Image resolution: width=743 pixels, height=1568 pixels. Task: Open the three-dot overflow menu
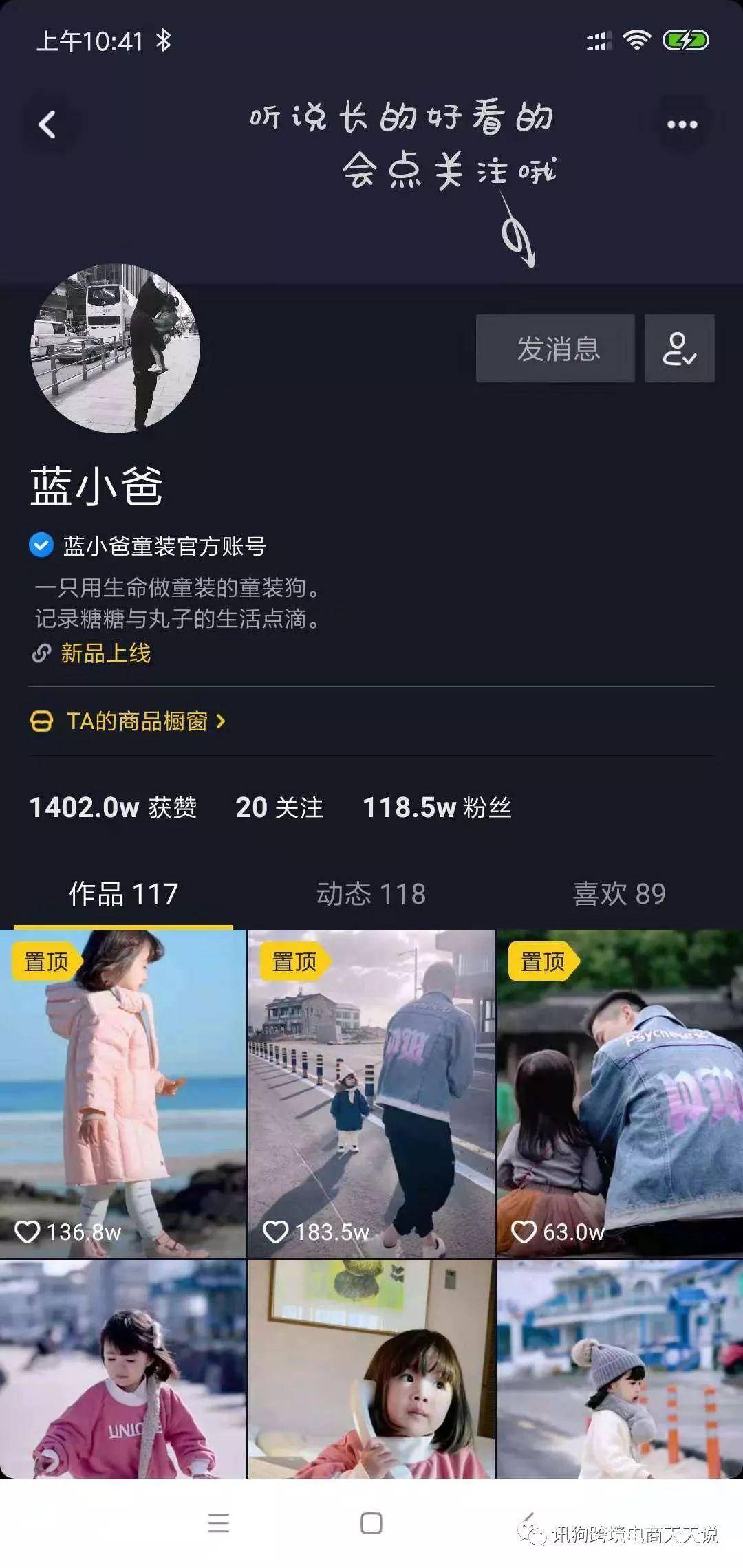pyautogui.click(x=682, y=125)
